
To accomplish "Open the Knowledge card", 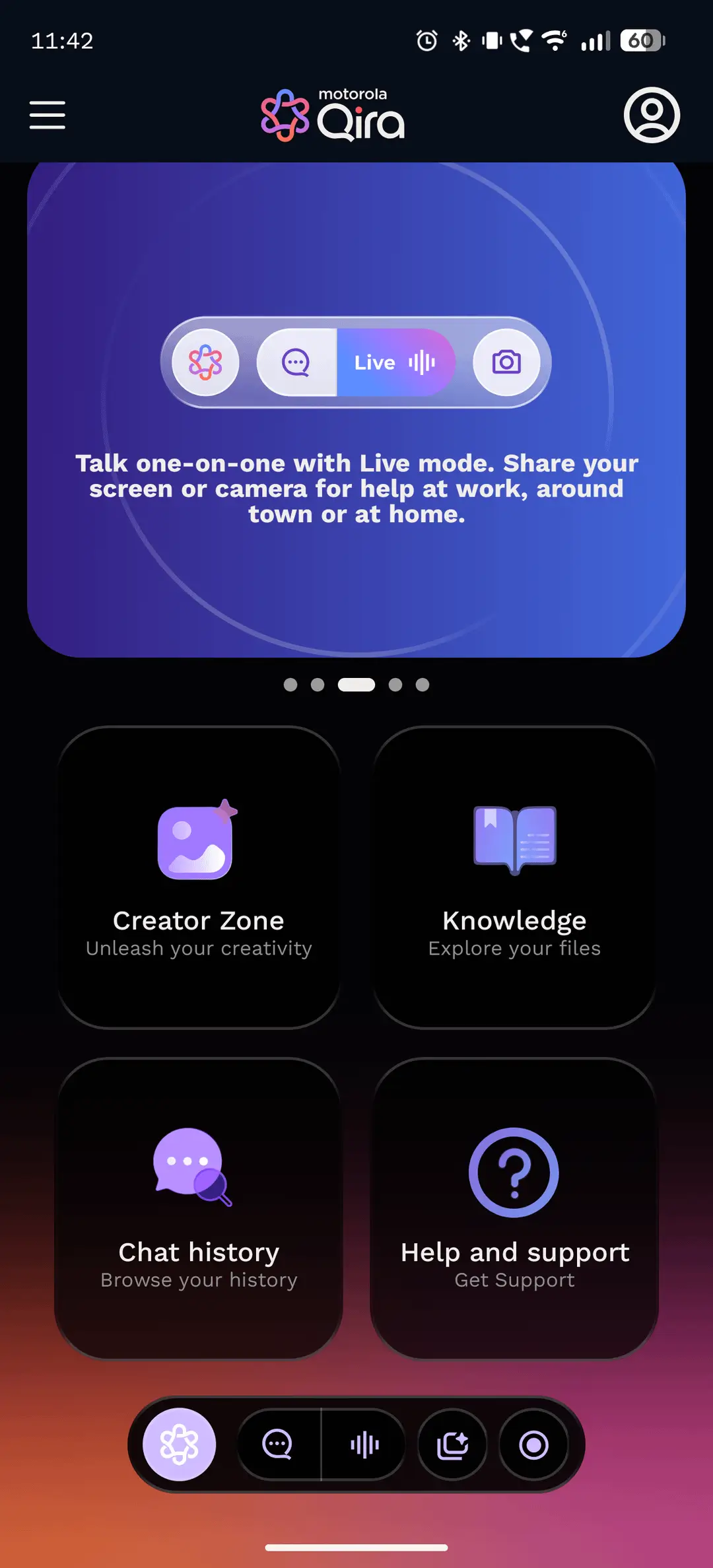I will (514, 877).
